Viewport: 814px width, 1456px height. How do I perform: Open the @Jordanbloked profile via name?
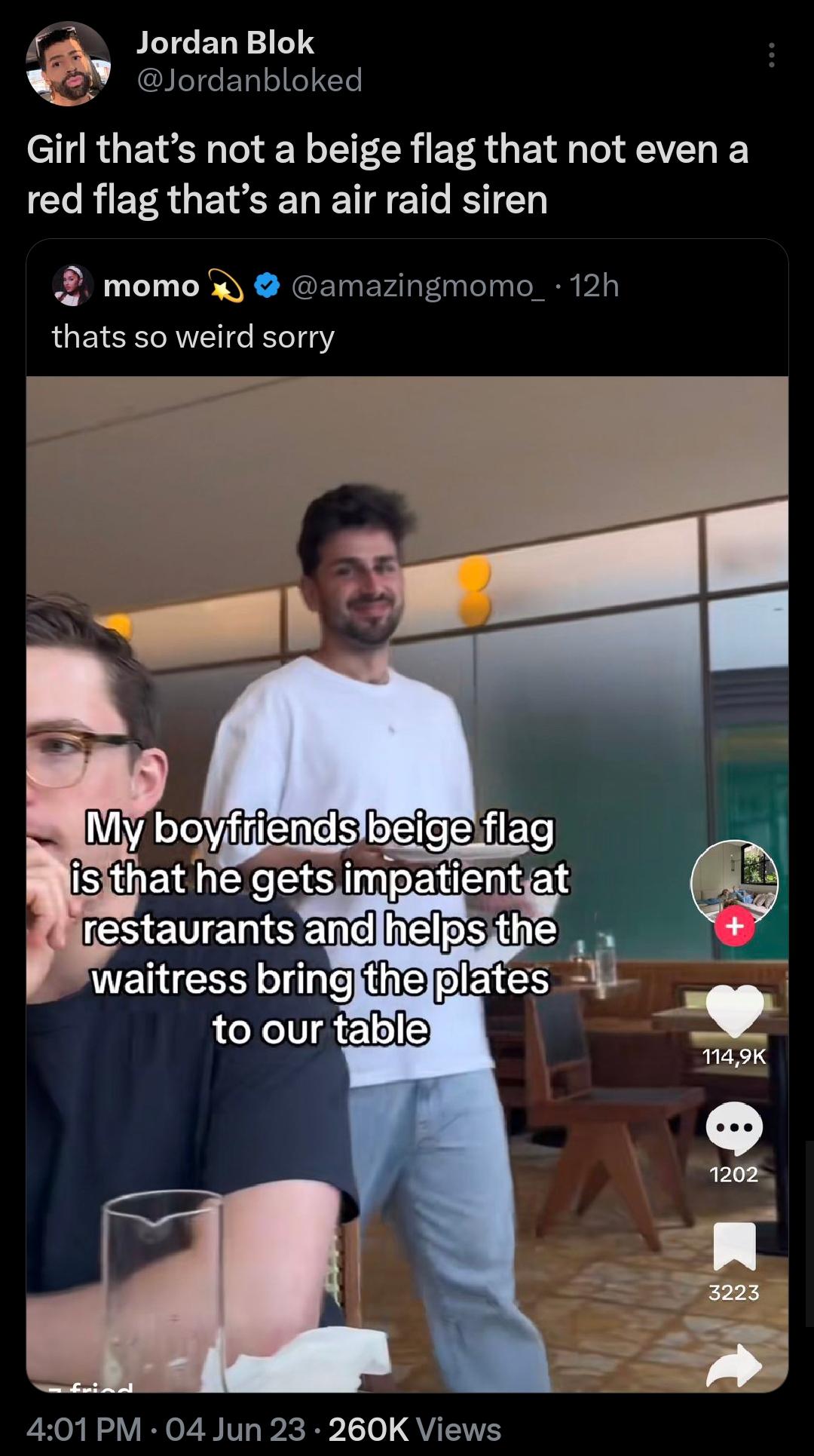pyautogui.click(x=225, y=43)
